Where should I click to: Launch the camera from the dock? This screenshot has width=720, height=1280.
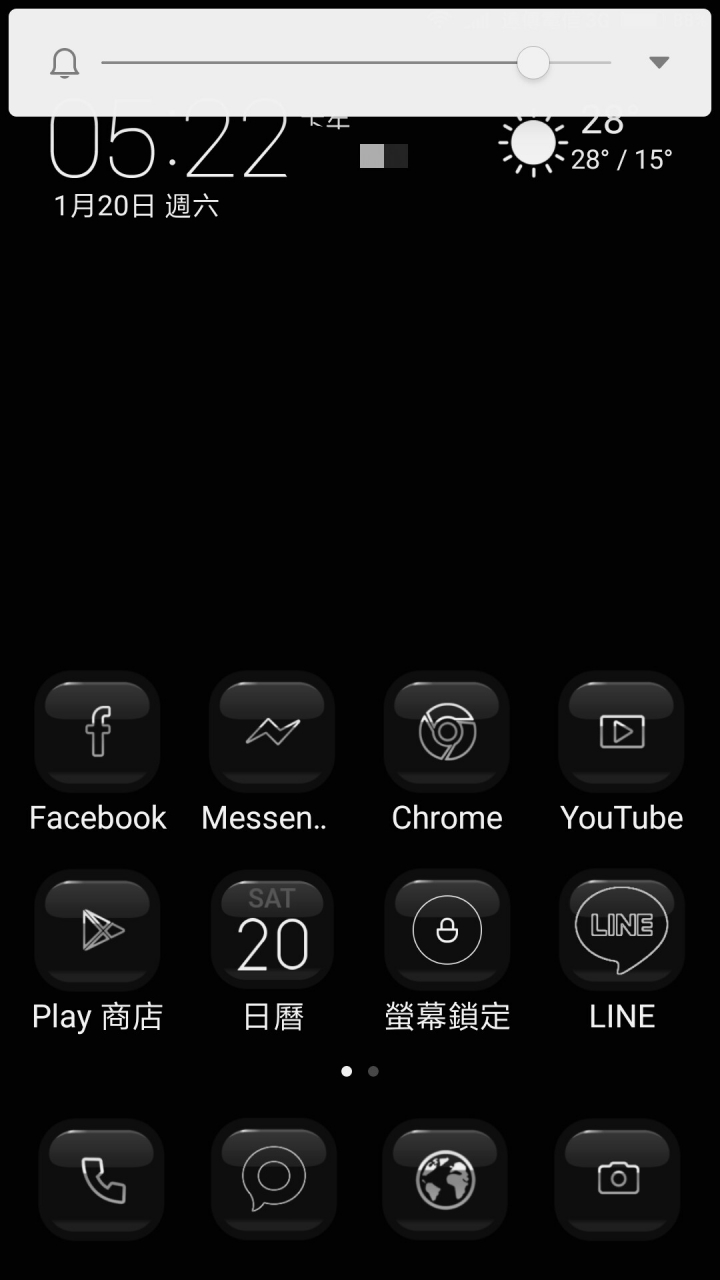pyautogui.click(x=618, y=1180)
